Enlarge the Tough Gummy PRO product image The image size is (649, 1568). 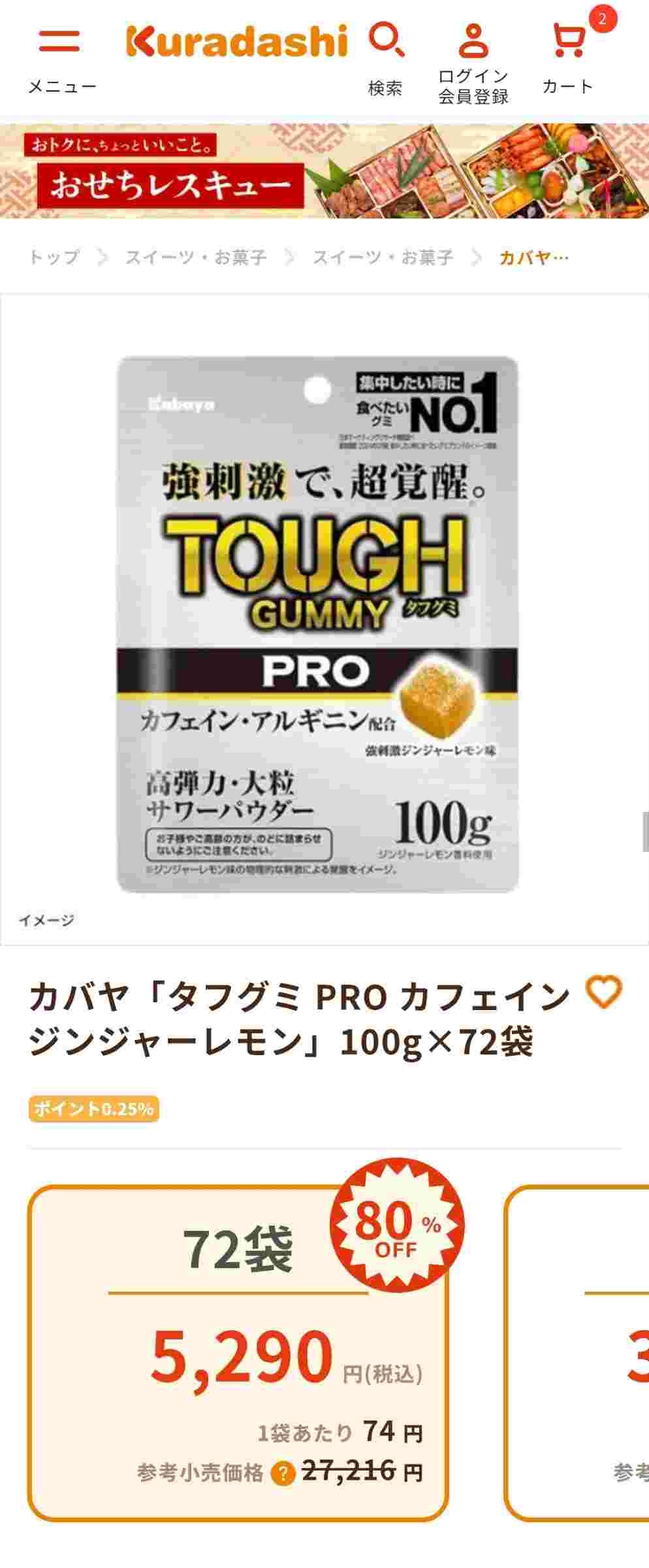point(317,624)
